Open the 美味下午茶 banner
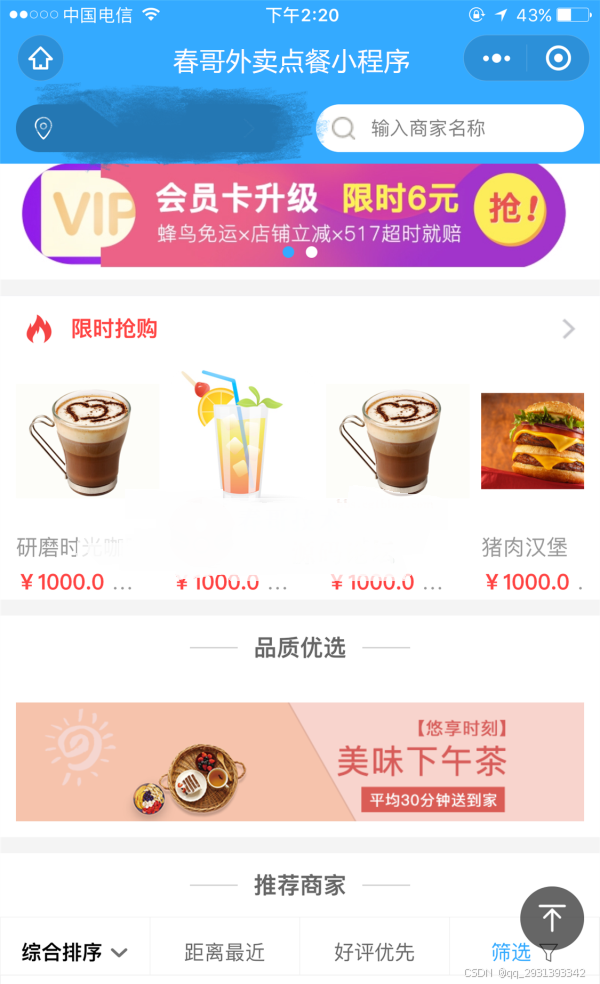This screenshot has width=600, height=984. [300, 762]
